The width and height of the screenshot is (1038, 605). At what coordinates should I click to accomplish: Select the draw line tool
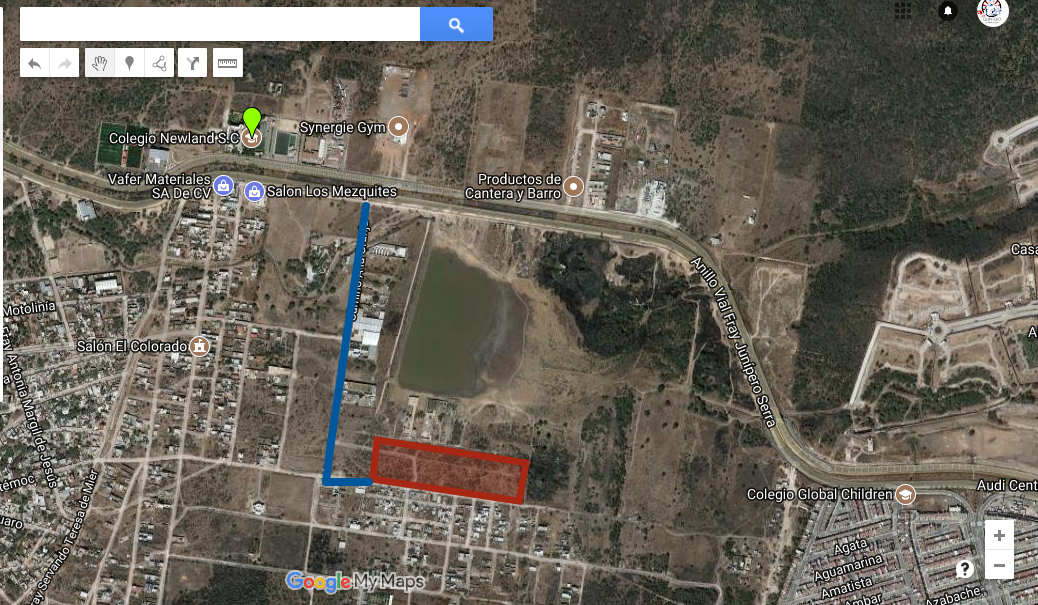[158, 64]
